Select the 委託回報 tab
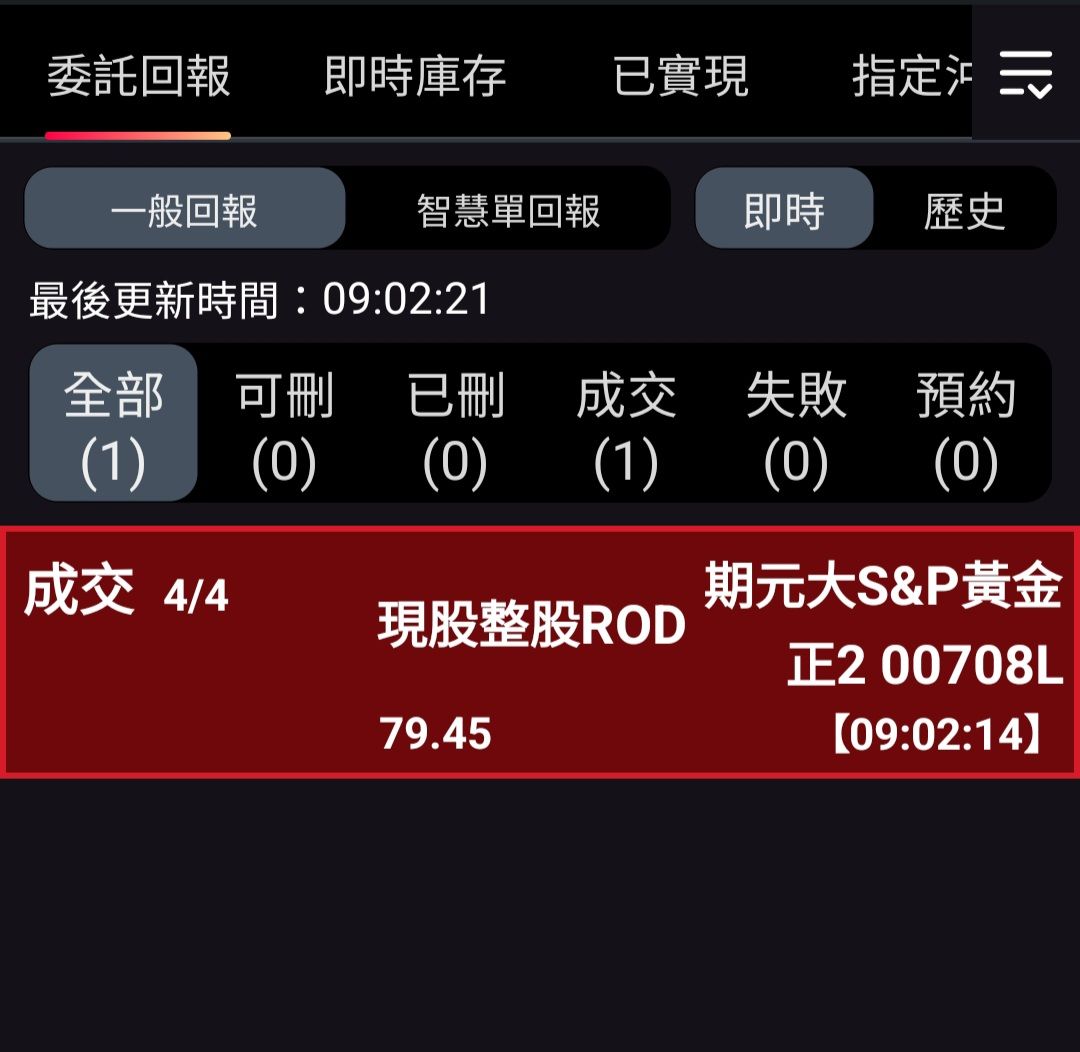This screenshot has height=1052, width=1080. 138,76
